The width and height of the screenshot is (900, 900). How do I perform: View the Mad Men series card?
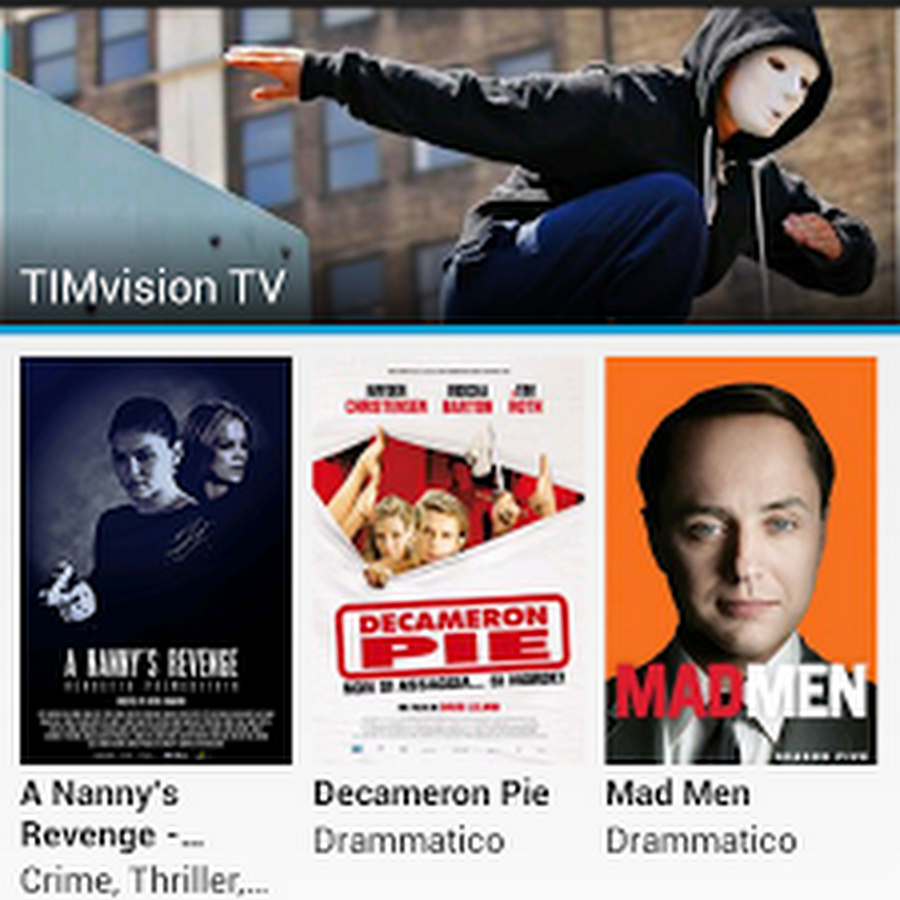coord(740,560)
